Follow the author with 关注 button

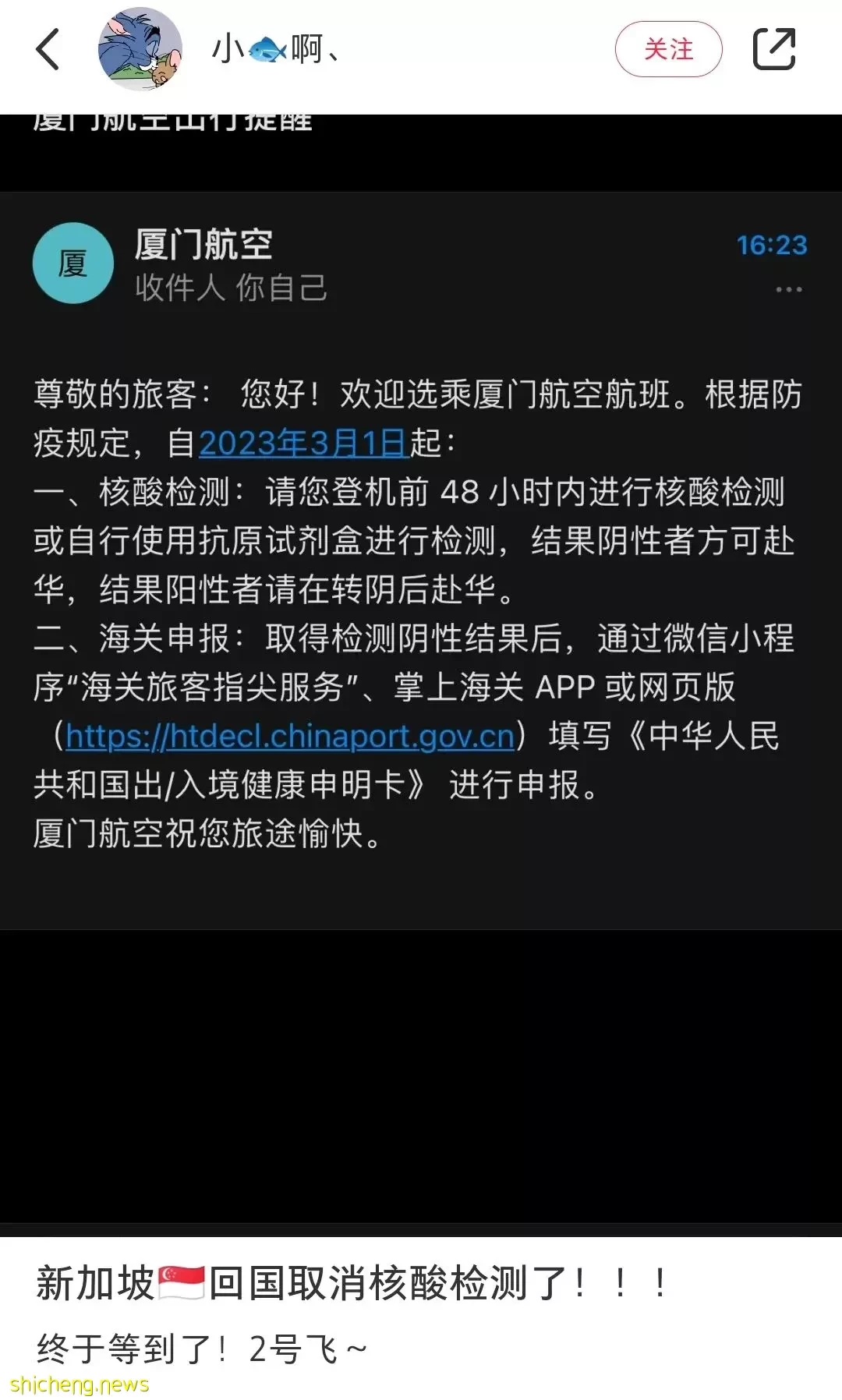pos(668,49)
